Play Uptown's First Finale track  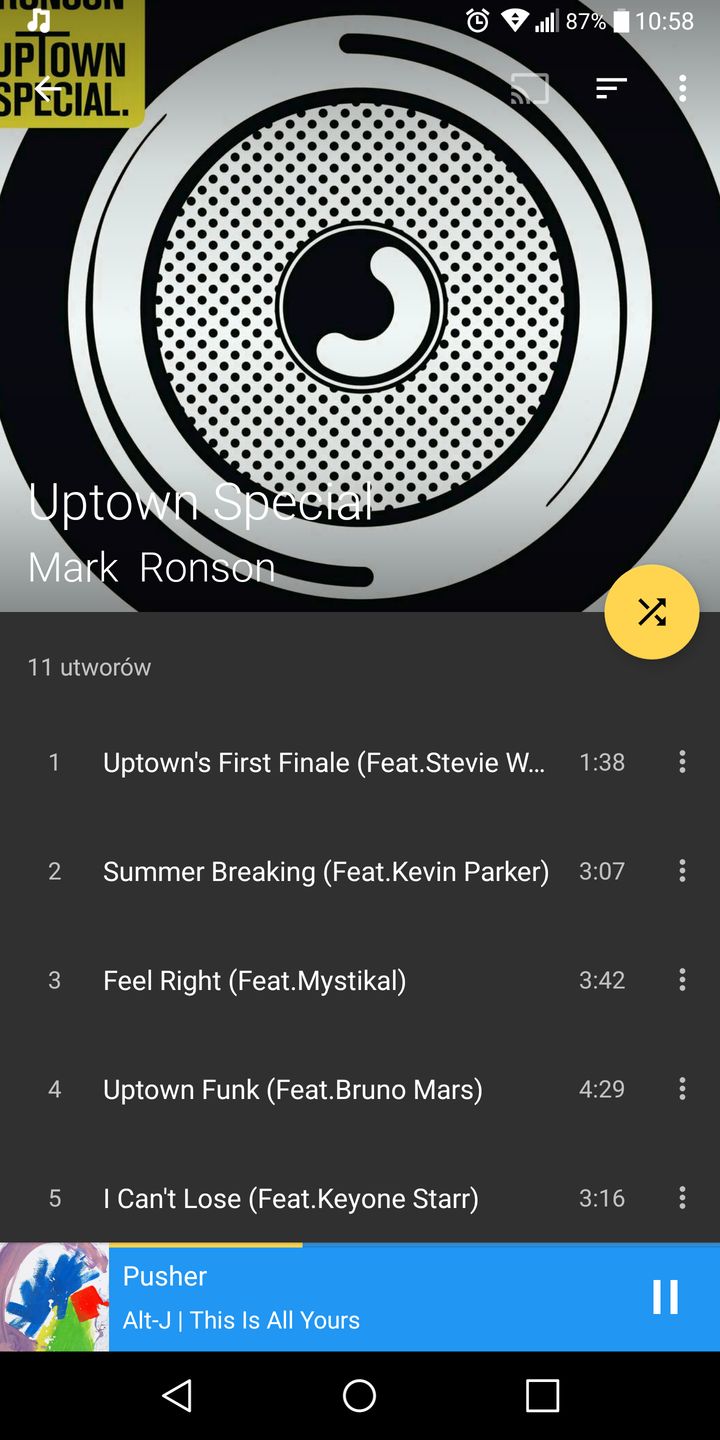click(324, 762)
